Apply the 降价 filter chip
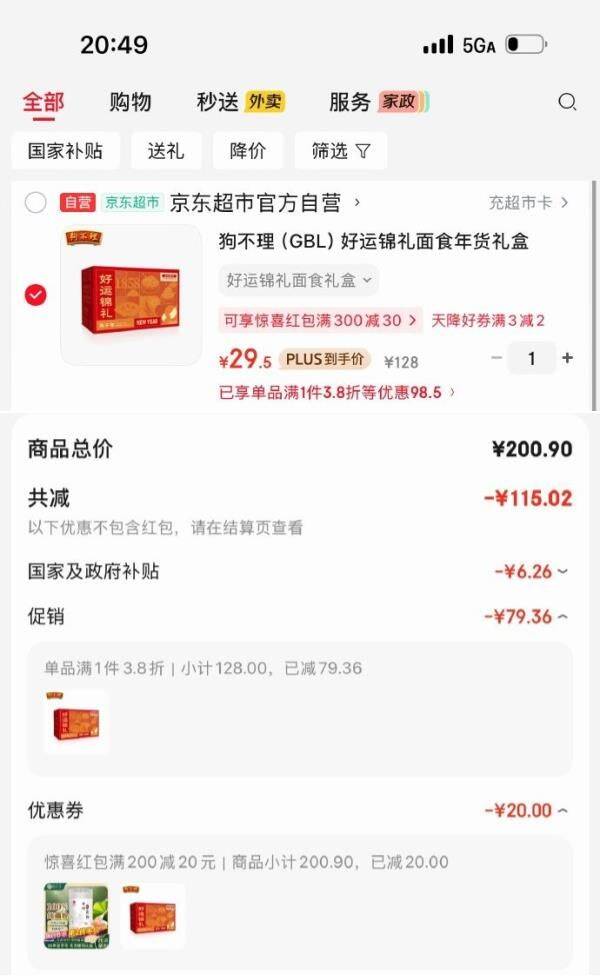 click(x=248, y=151)
